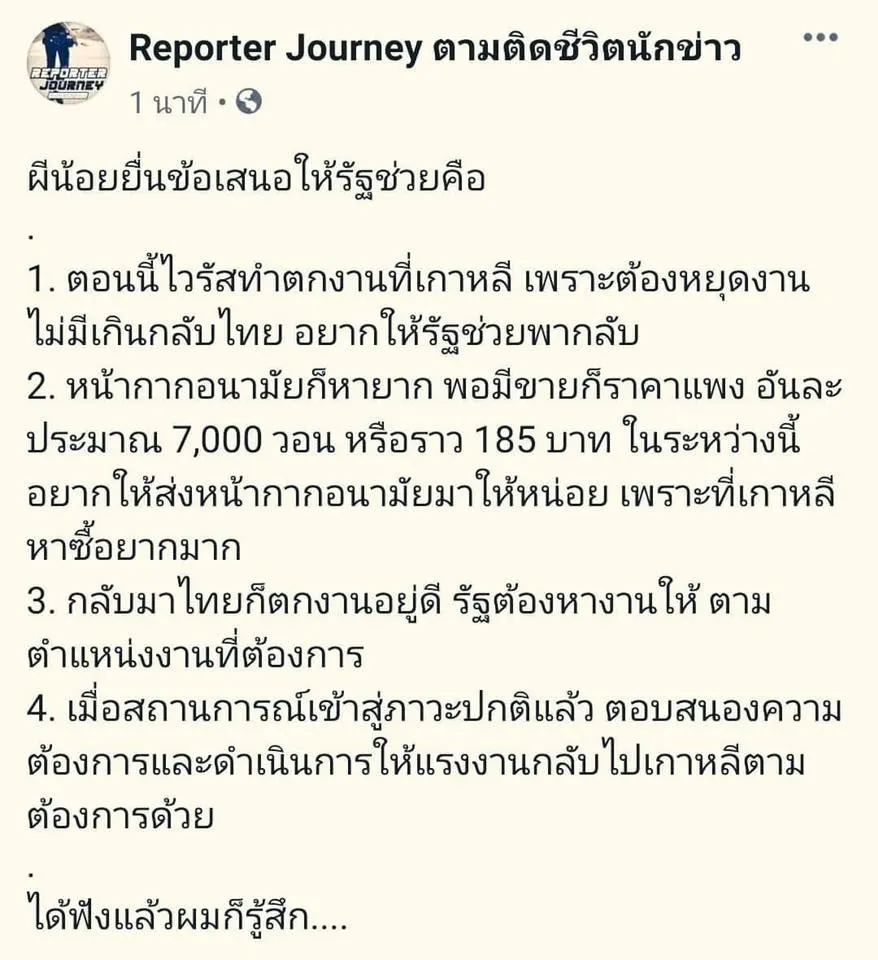Open the post's three-dot overflow menu

pyautogui.click(x=820, y=38)
